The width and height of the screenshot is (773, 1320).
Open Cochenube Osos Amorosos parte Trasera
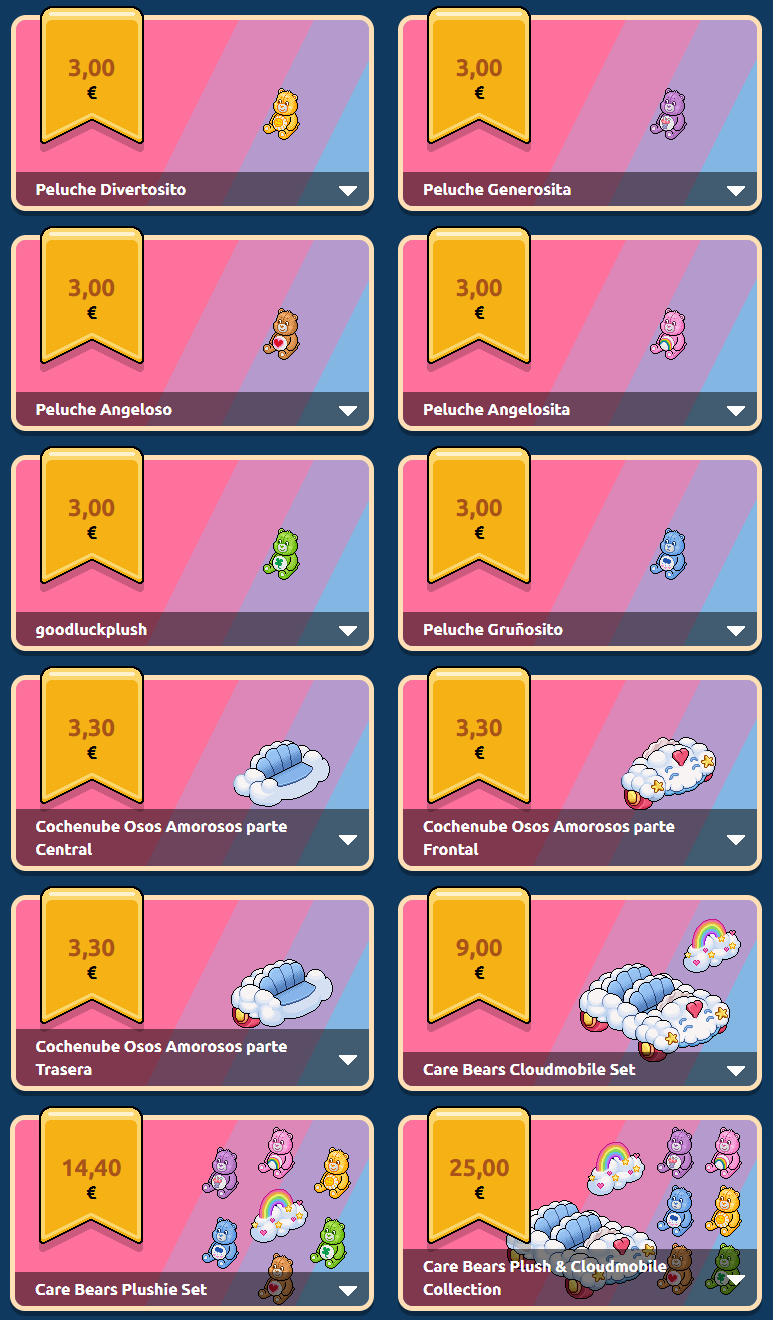click(x=192, y=990)
